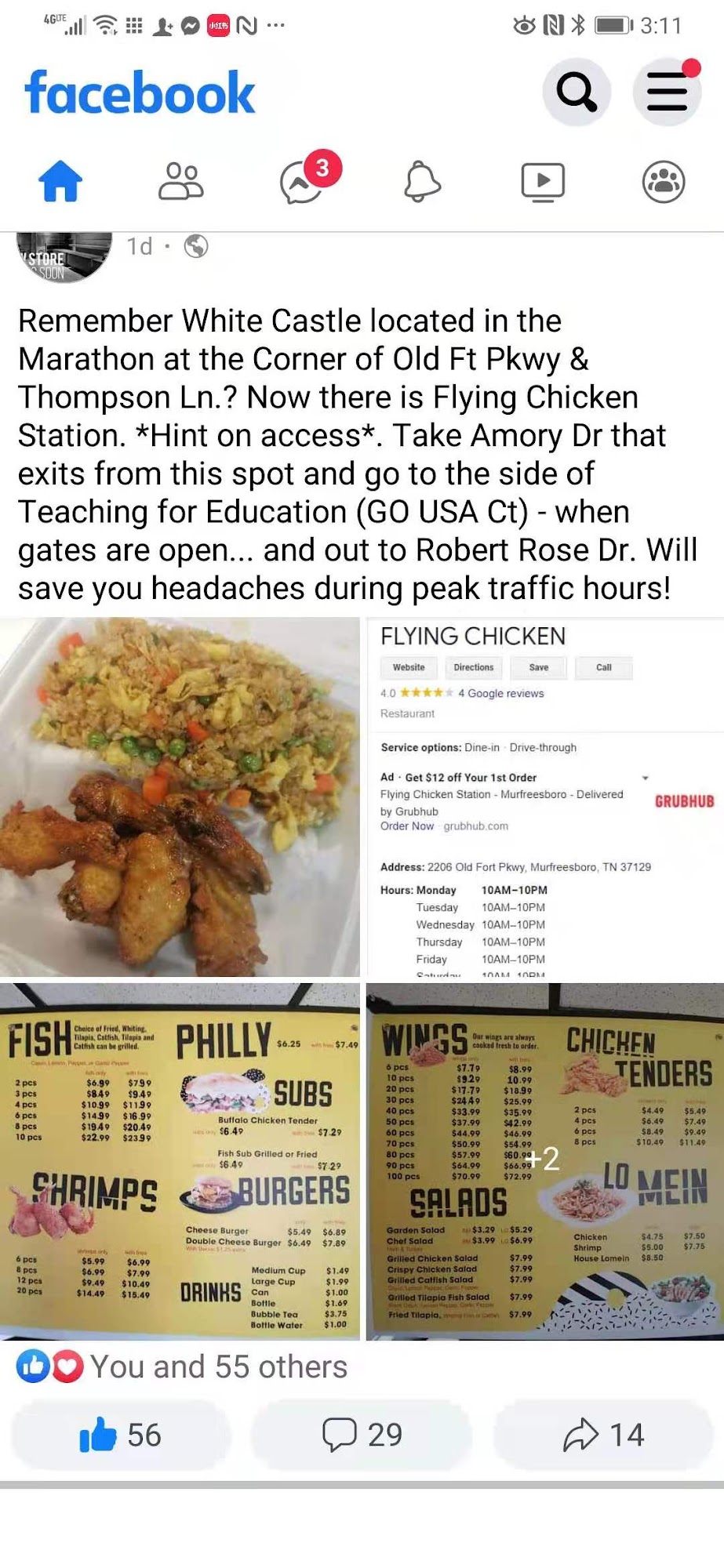
Task: Open the 29 comments
Action: 362,1435
